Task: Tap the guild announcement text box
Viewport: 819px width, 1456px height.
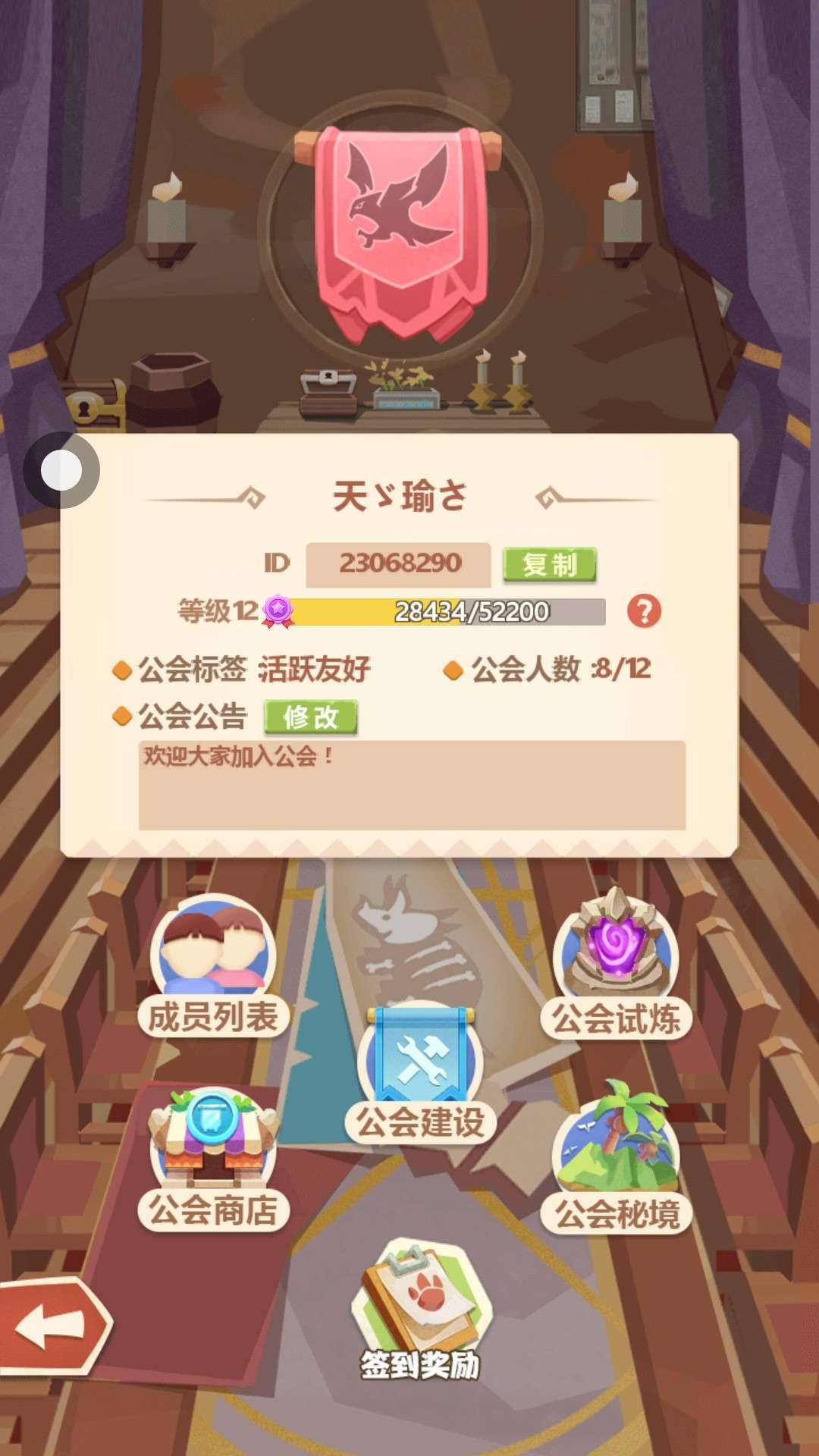Action: pyautogui.click(x=412, y=785)
